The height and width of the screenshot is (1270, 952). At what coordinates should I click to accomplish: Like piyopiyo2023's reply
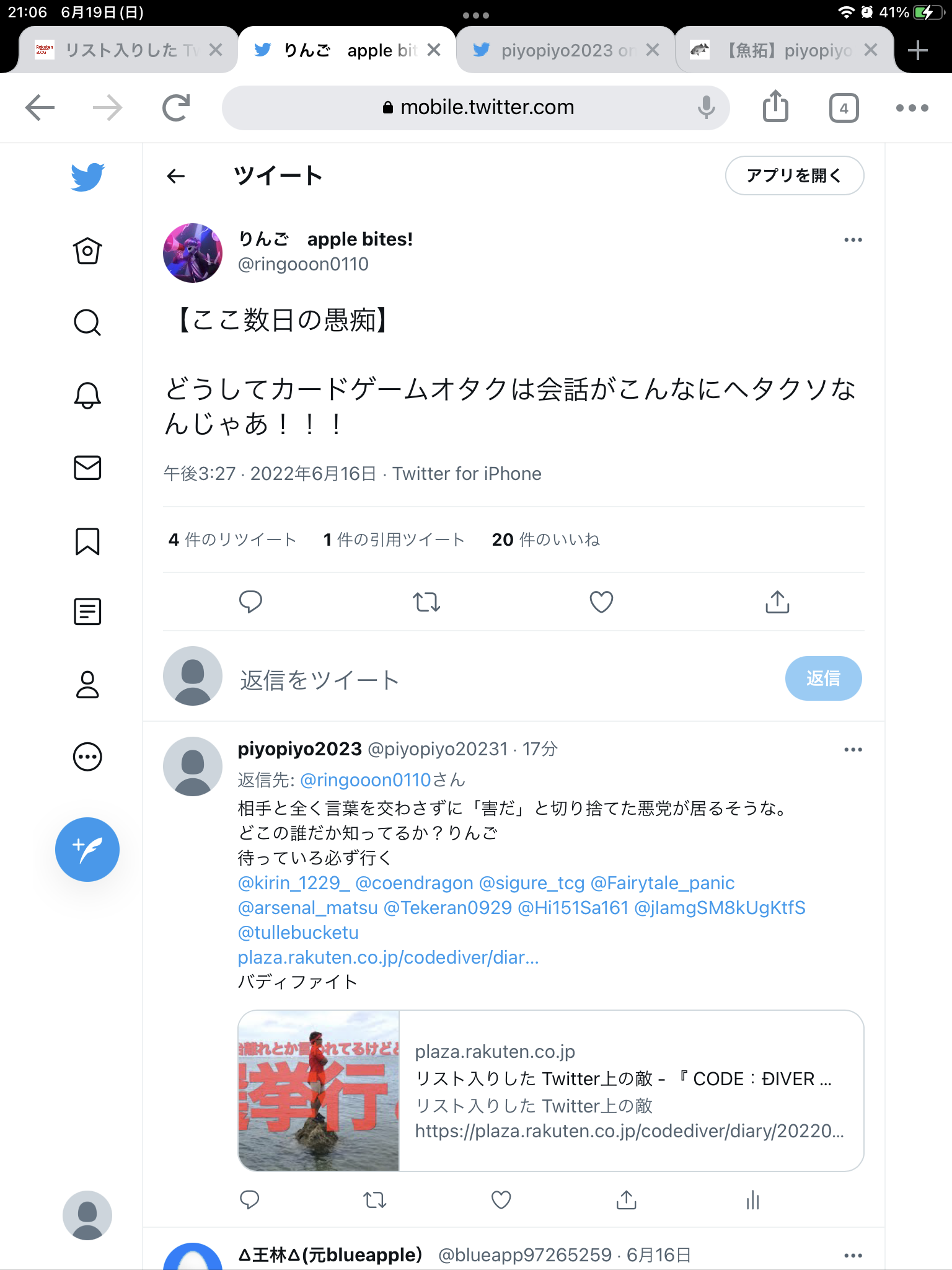[x=501, y=1201]
